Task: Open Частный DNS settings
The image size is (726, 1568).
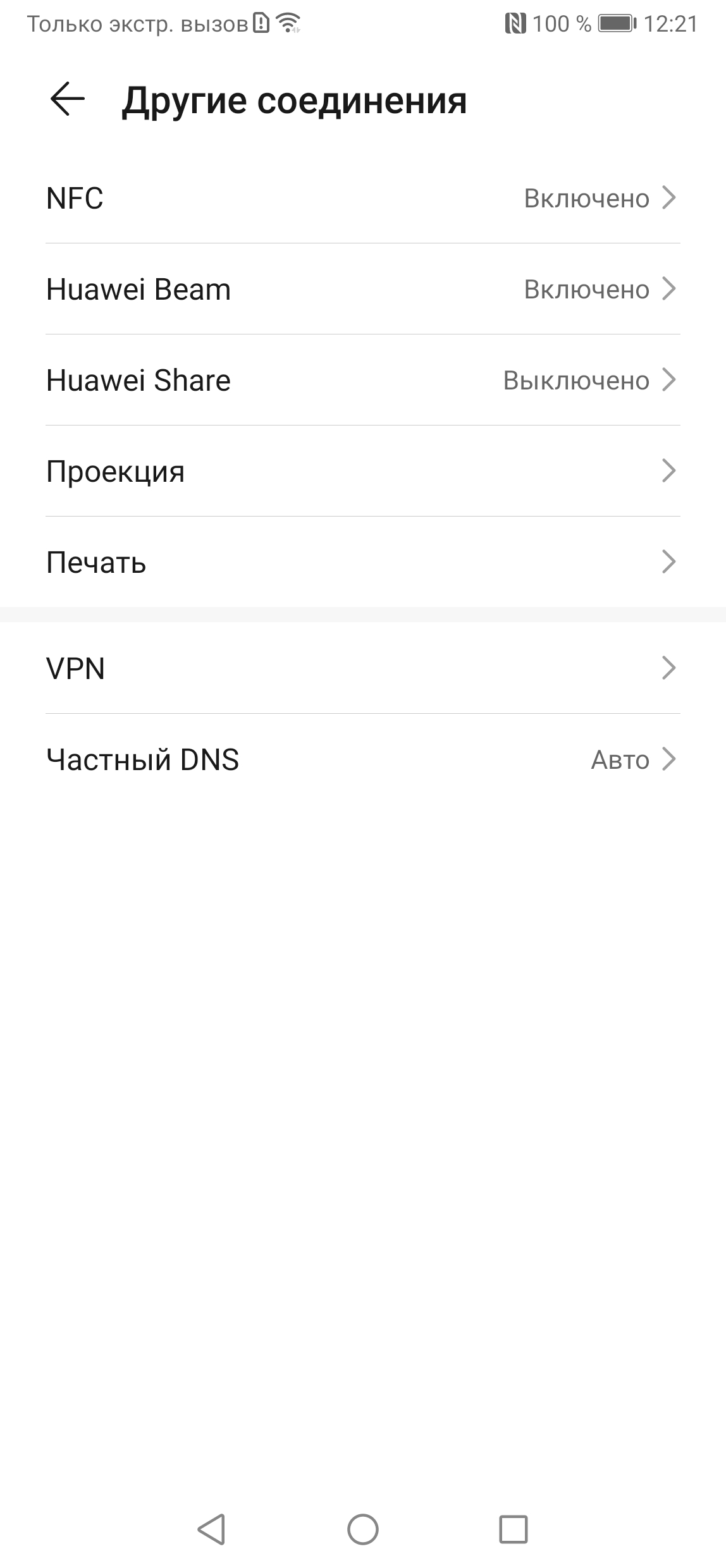Action: [362, 759]
